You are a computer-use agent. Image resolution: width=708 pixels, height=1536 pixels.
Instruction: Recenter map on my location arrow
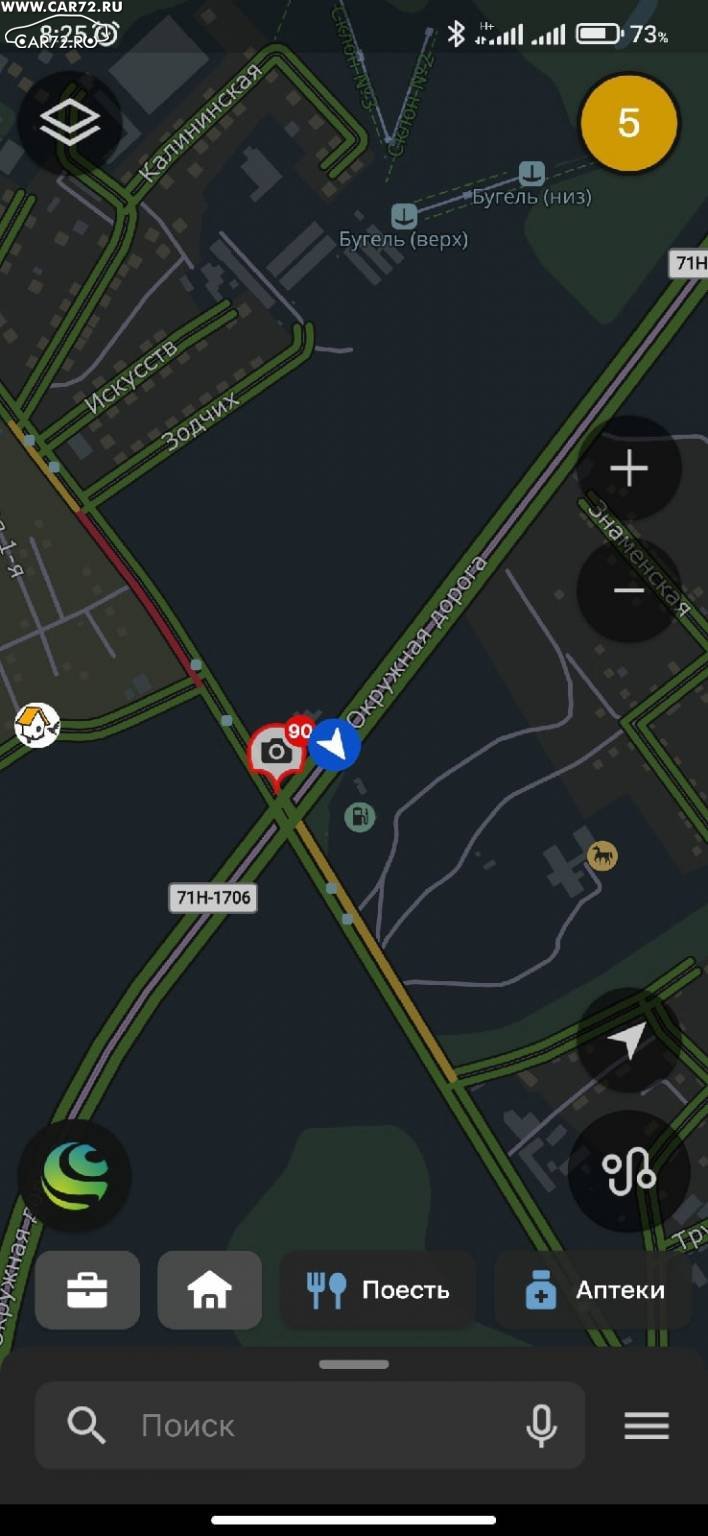pos(629,1040)
